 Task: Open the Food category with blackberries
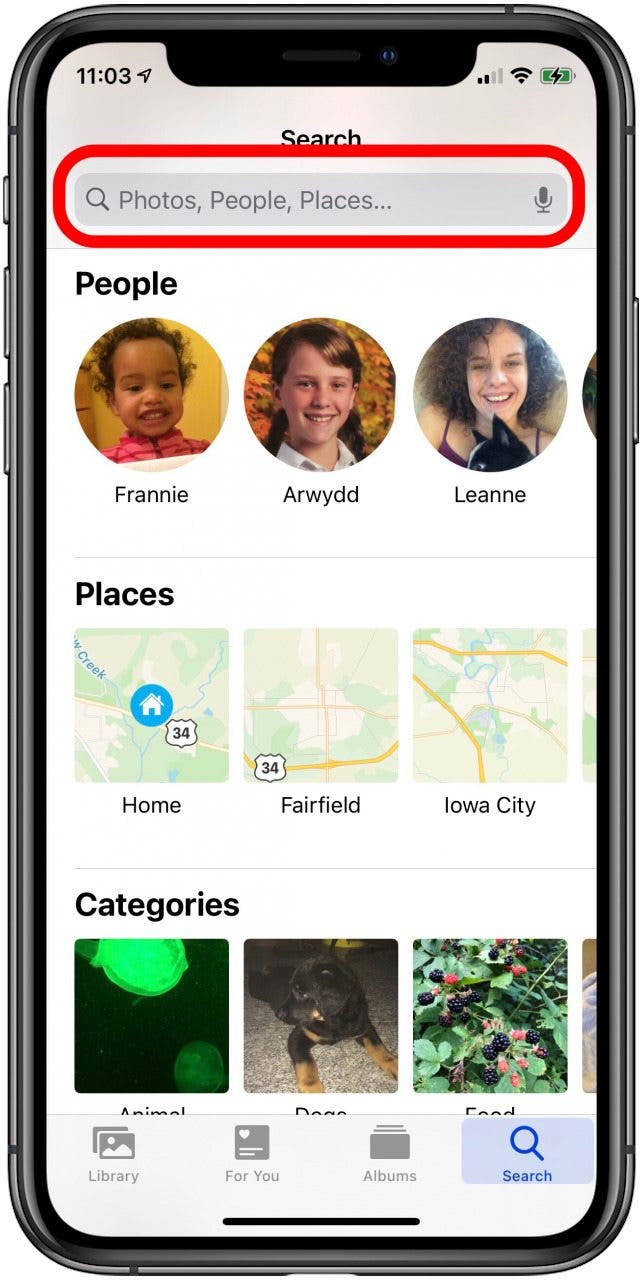click(x=489, y=1016)
